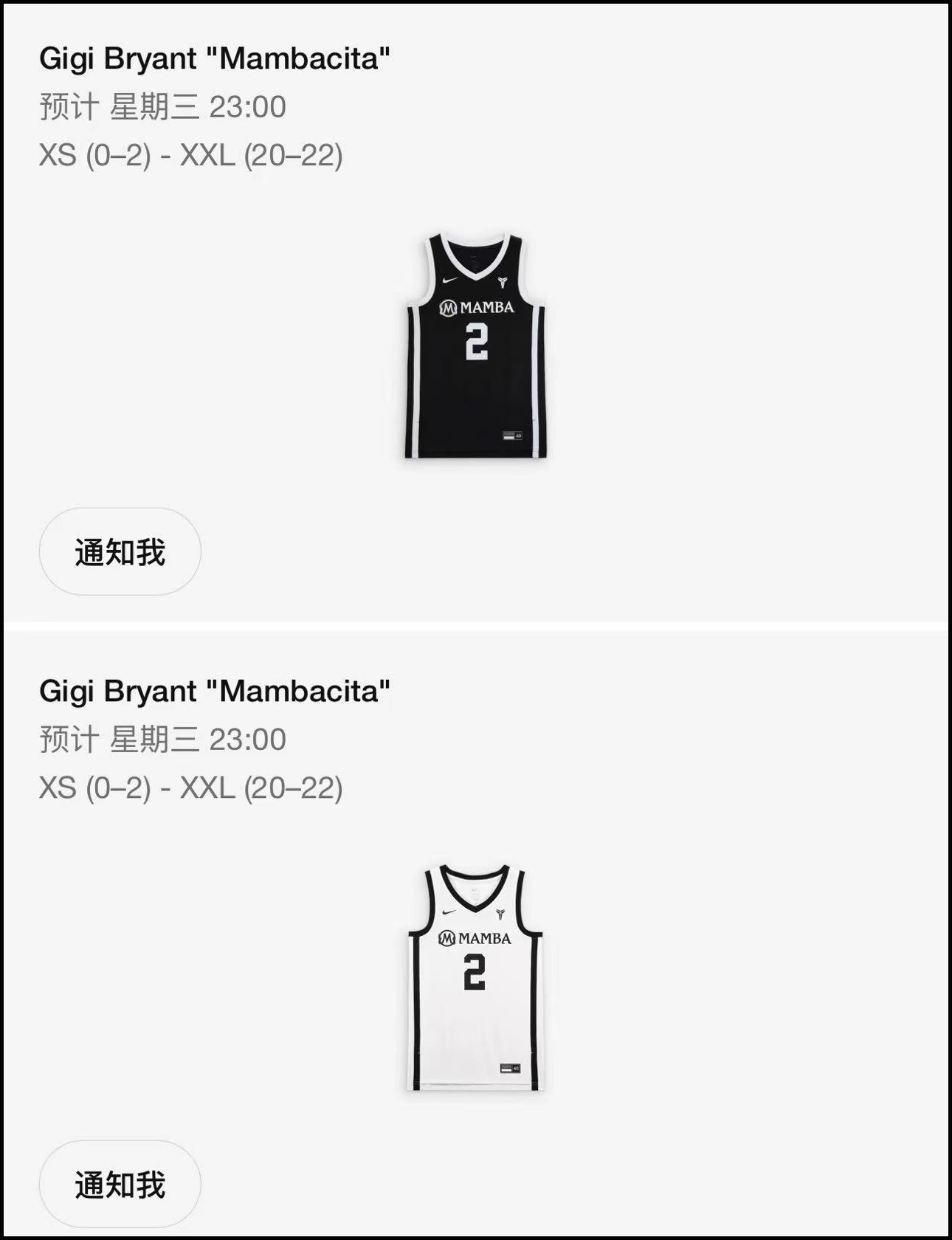Tap 通知我 for the white Mambacita jersey
Viewport: 952px width, 1240px height.
[120, 1184]
